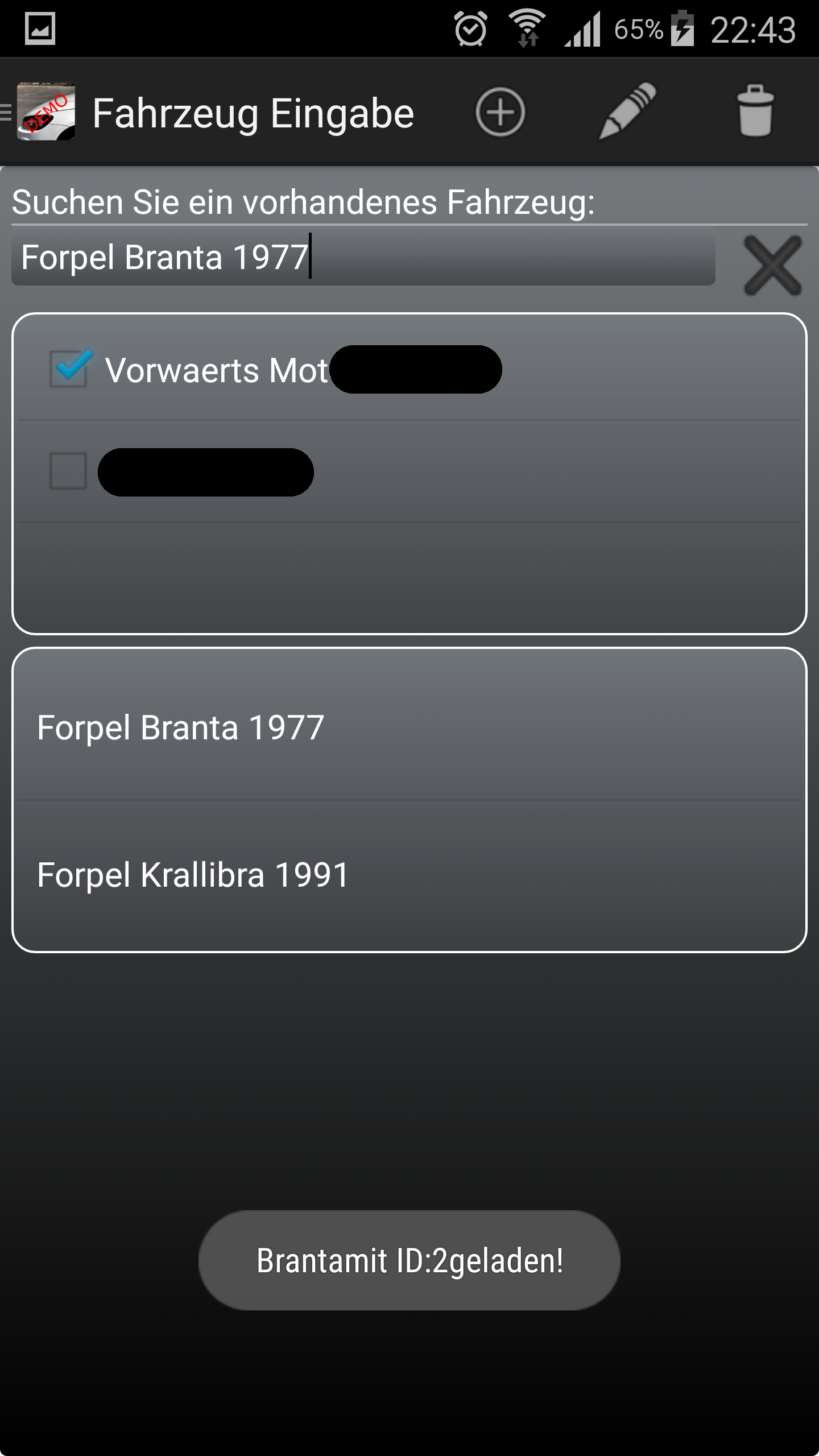Open navigation drawer via app icon
Viewport: 819px width, 1456px height.
click(x=45, y=112)
